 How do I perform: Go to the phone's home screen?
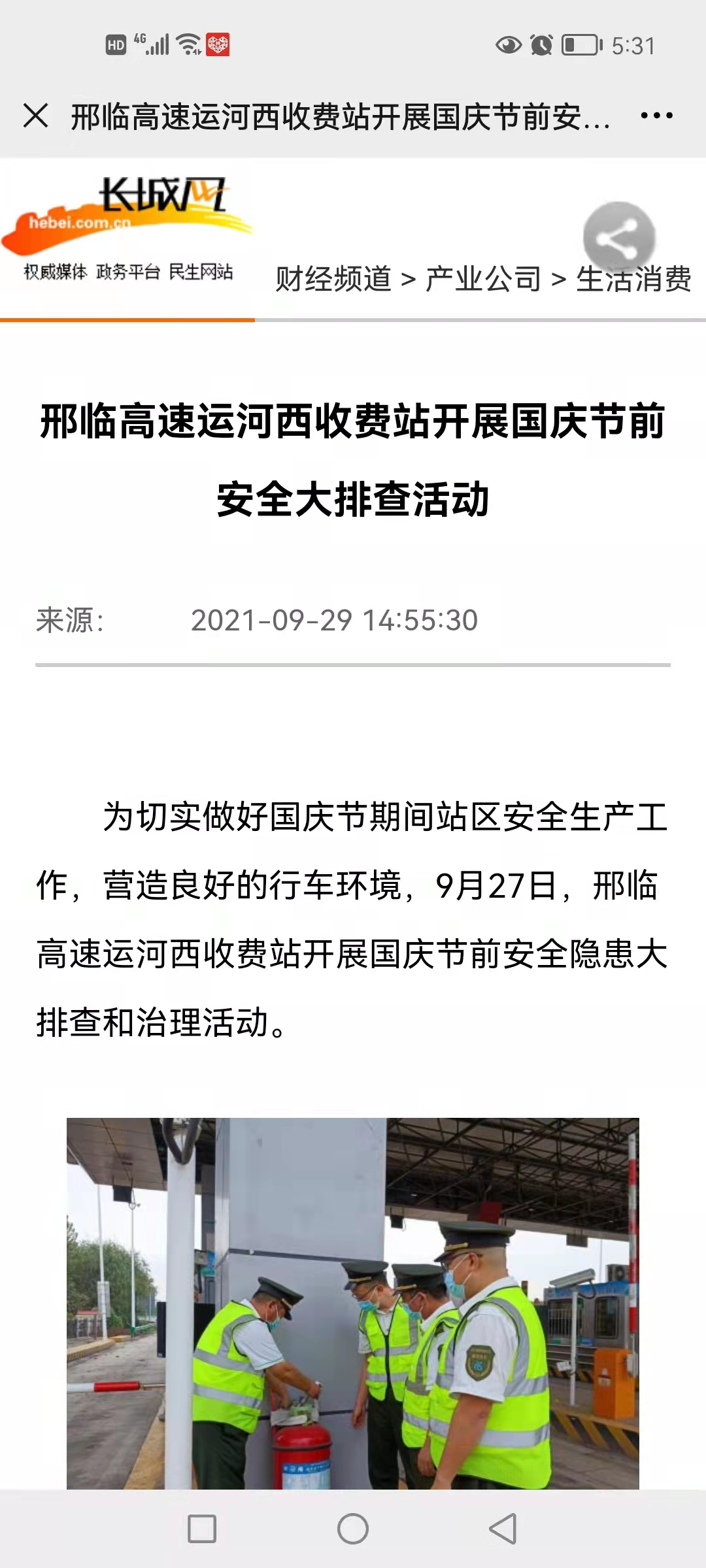pyautogui.click(x=353, y=1529)
